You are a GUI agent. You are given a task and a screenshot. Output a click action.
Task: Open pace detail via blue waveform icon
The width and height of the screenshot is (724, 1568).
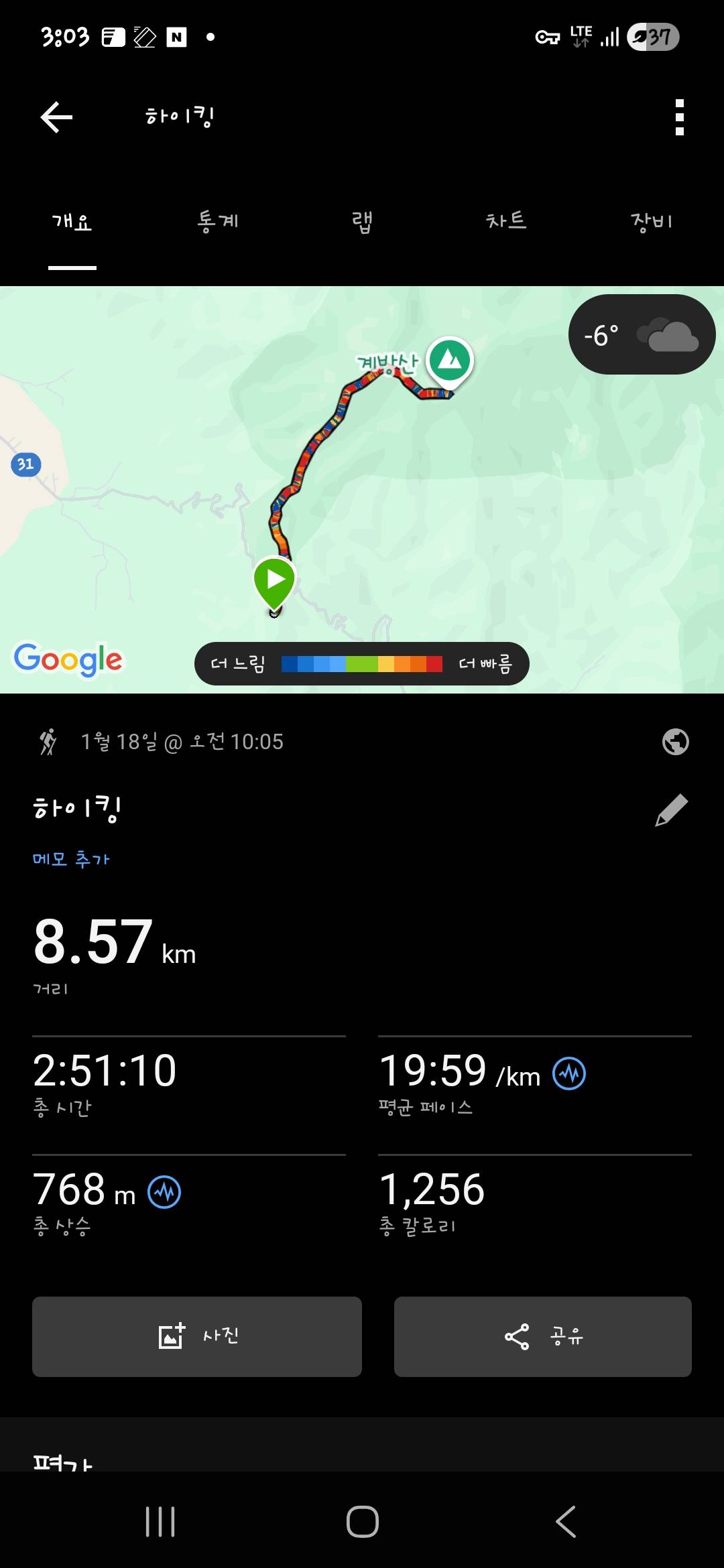click(568, 1072)
